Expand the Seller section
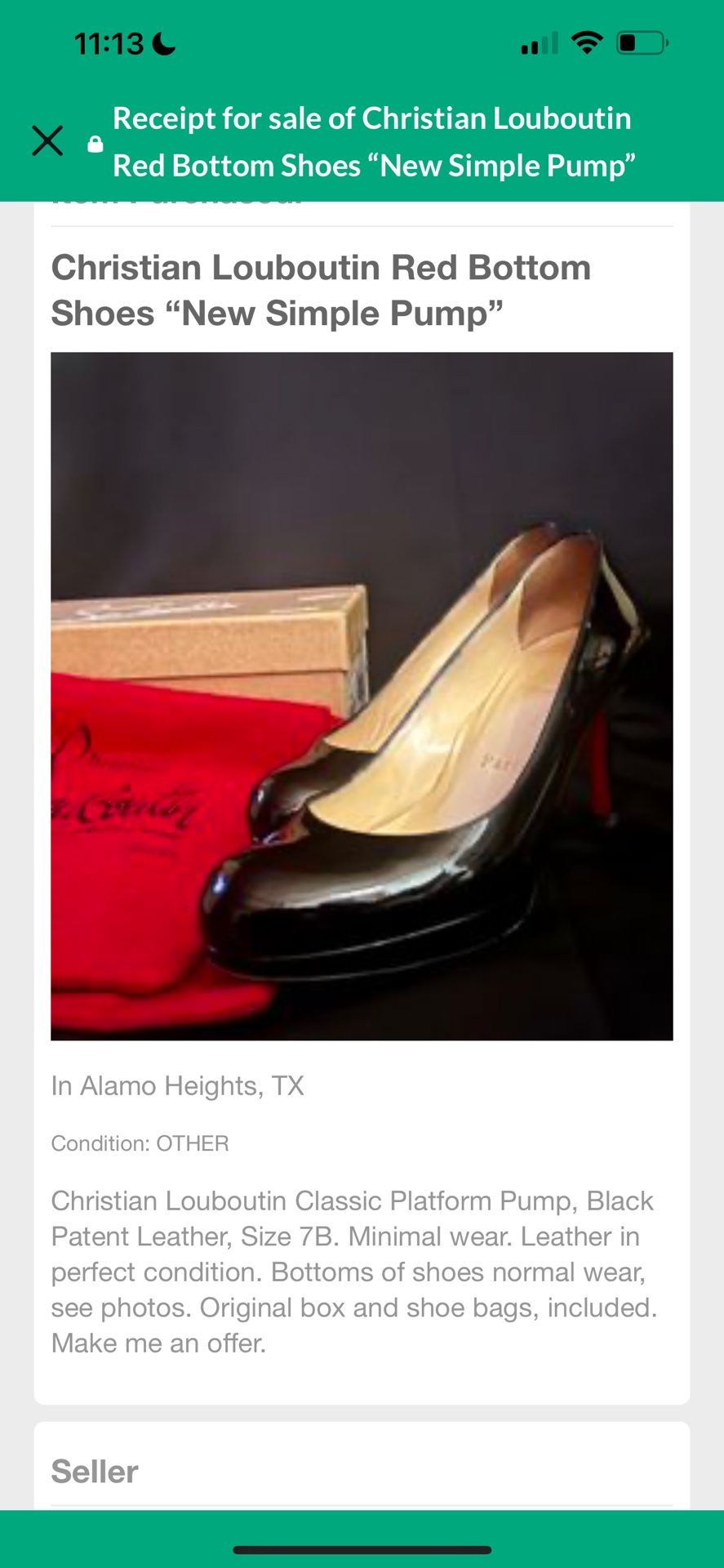 pos(362,1470)
